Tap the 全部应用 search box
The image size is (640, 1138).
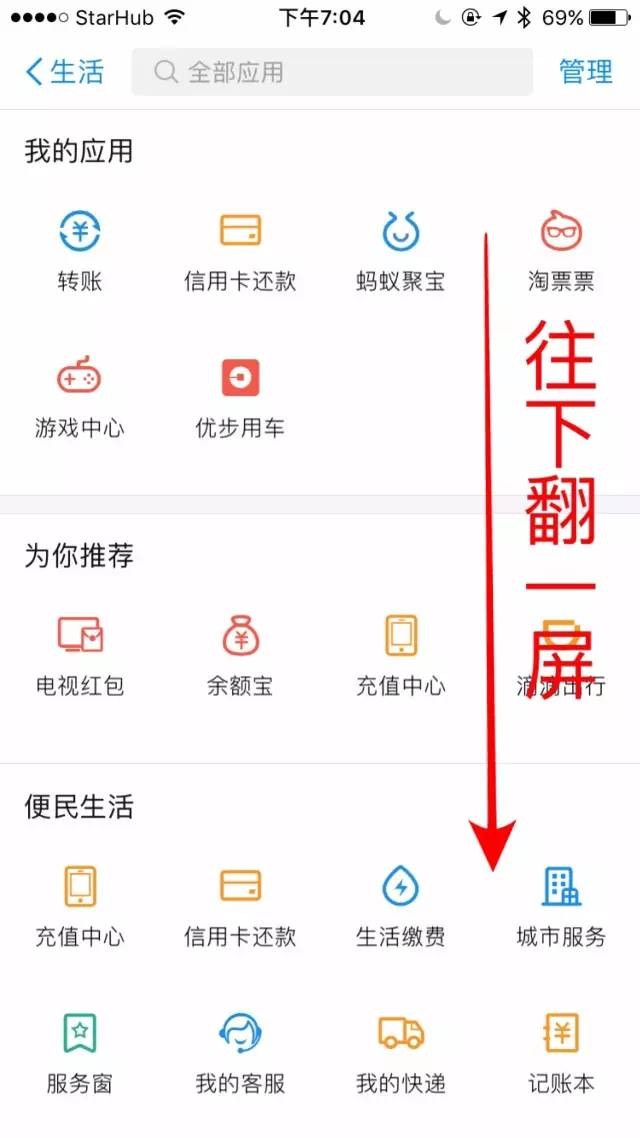[332, 72]
